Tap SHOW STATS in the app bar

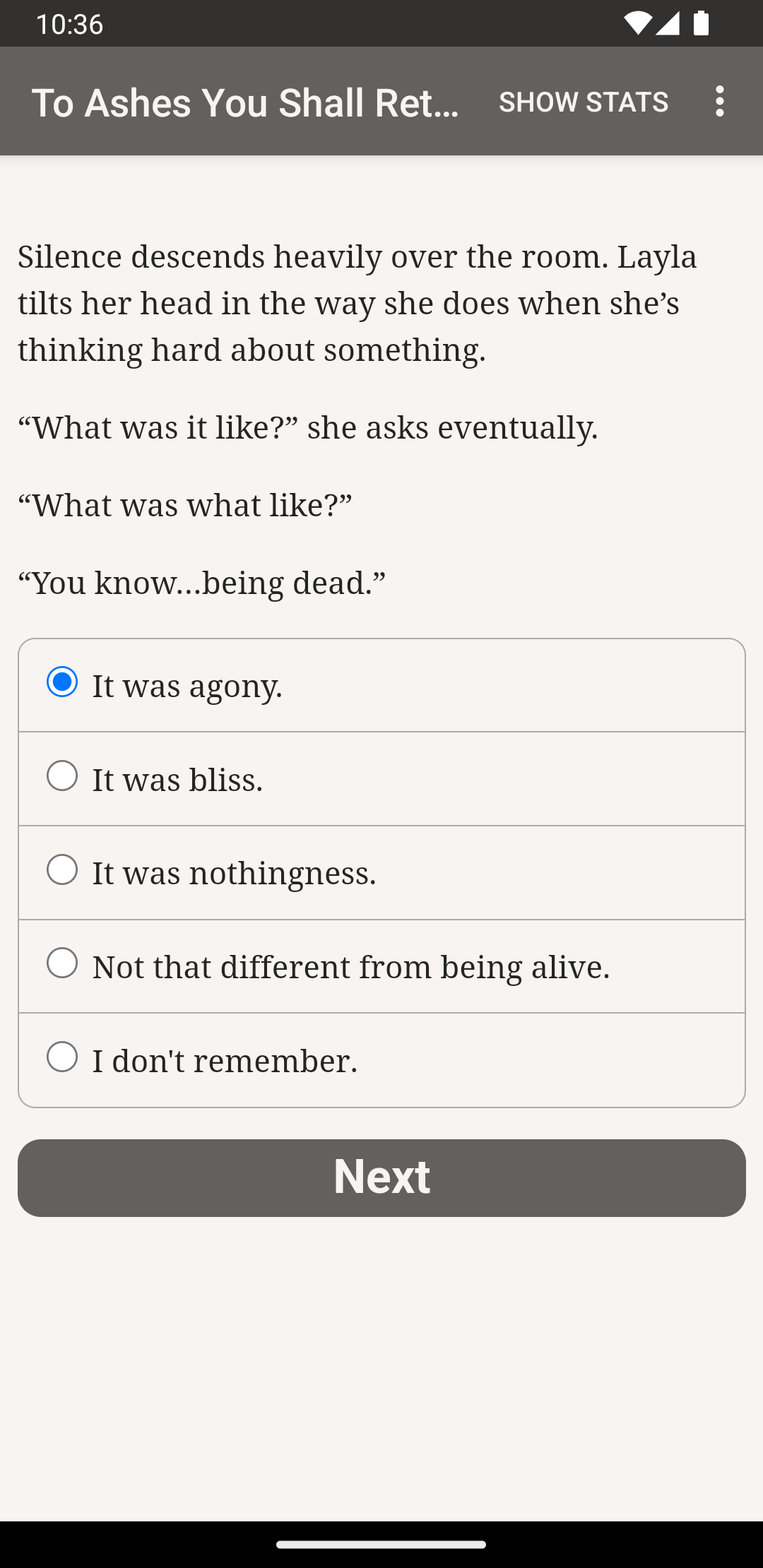[584, 102]
